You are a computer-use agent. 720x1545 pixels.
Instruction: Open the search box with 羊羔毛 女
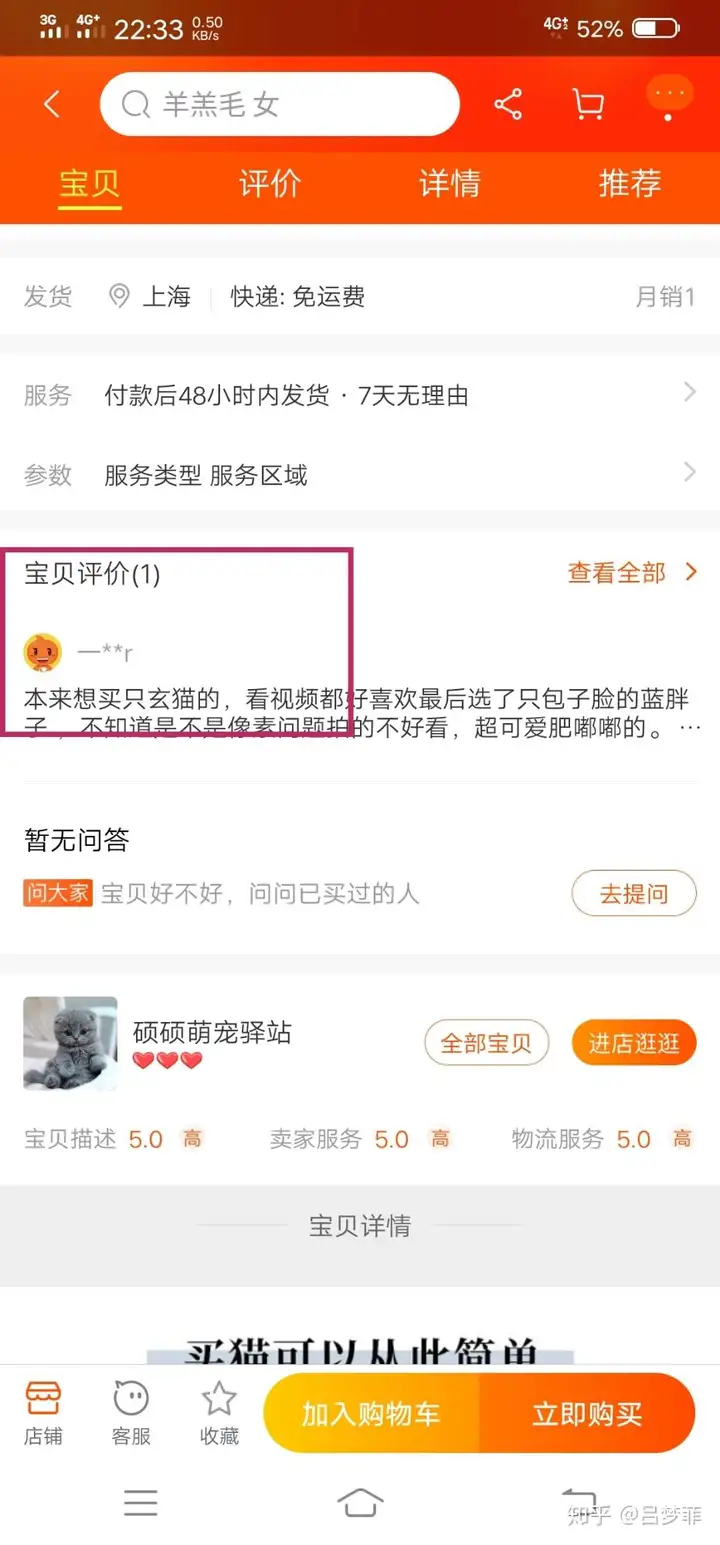click(280, 104)
